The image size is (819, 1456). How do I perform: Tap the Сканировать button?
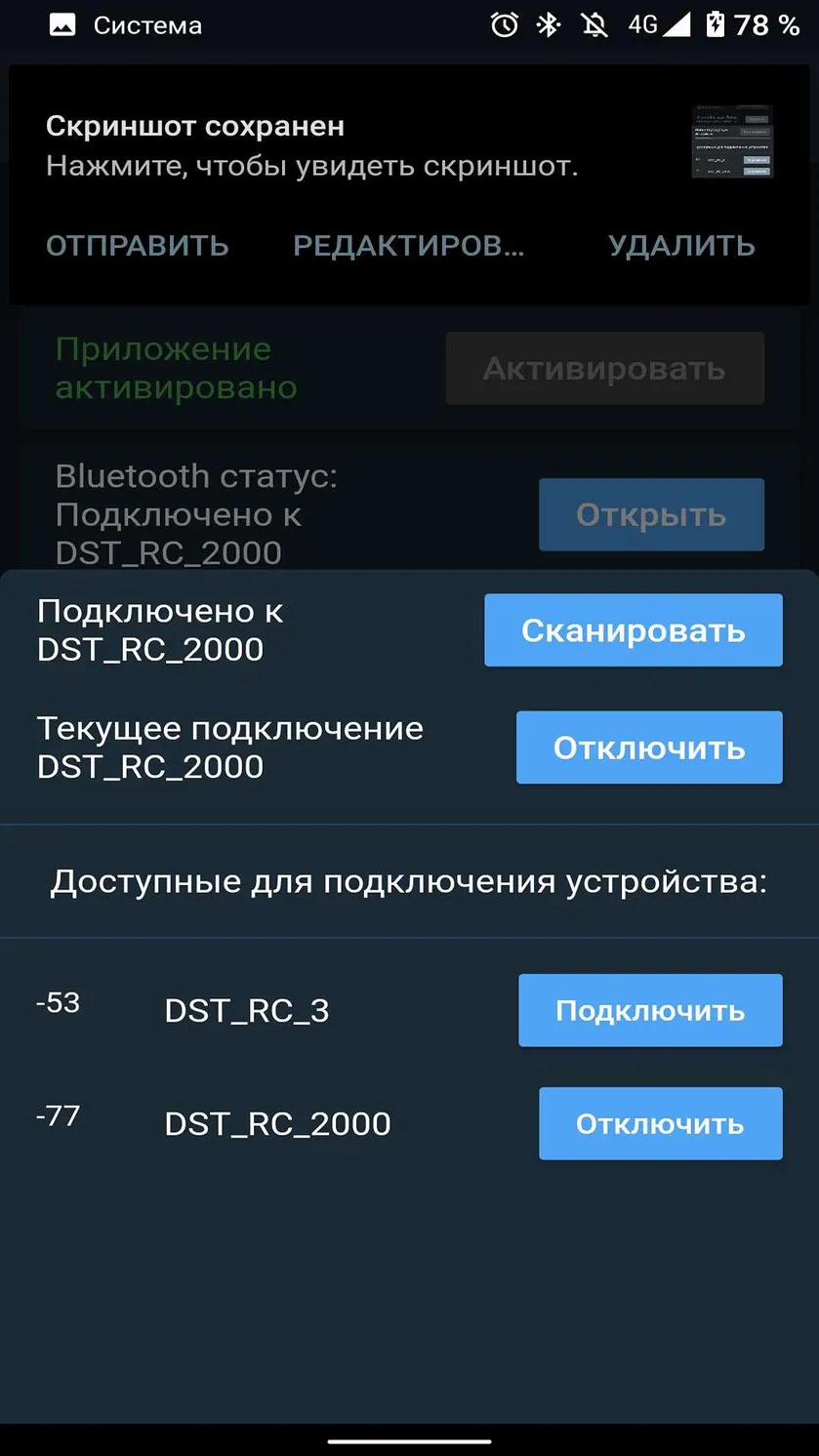click(633, 630)
